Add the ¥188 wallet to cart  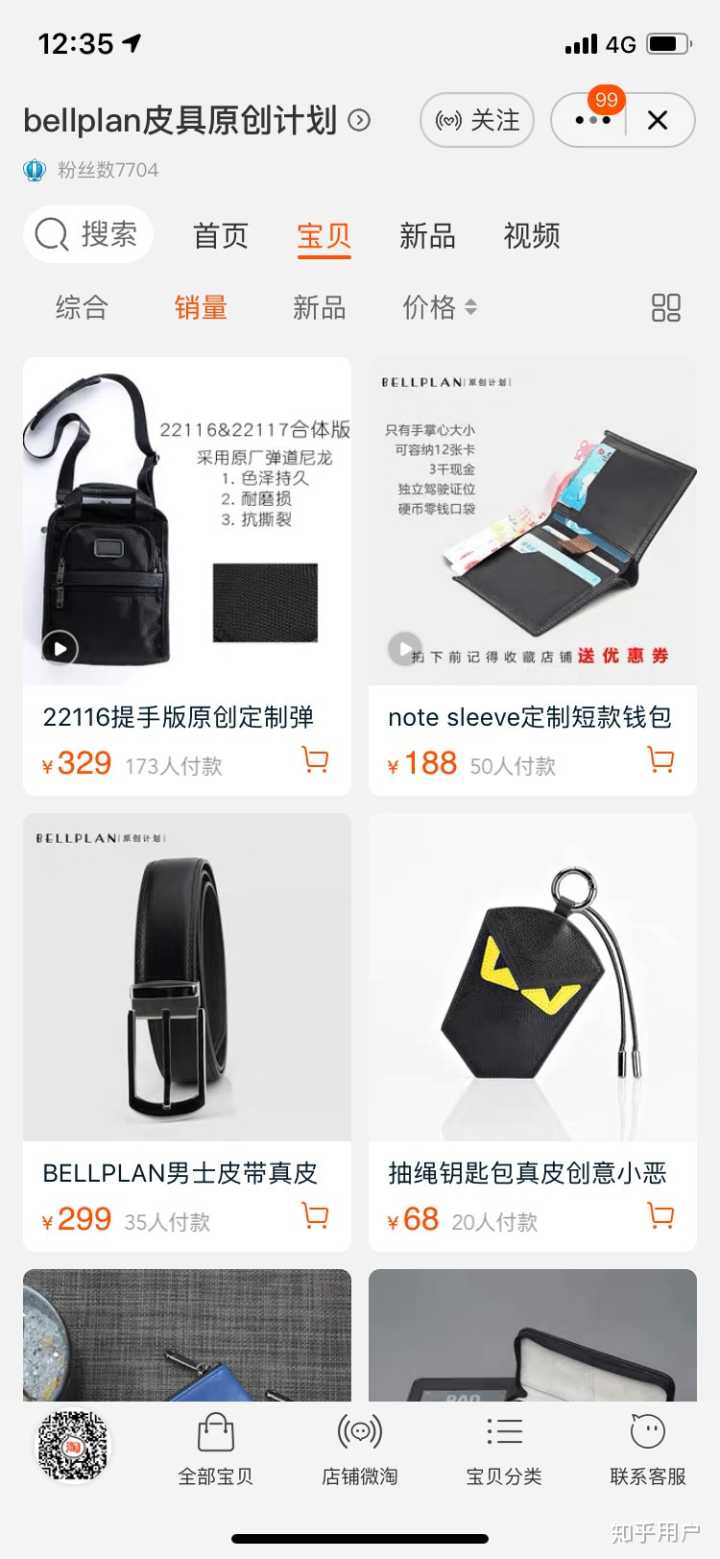tap(661, 761)
